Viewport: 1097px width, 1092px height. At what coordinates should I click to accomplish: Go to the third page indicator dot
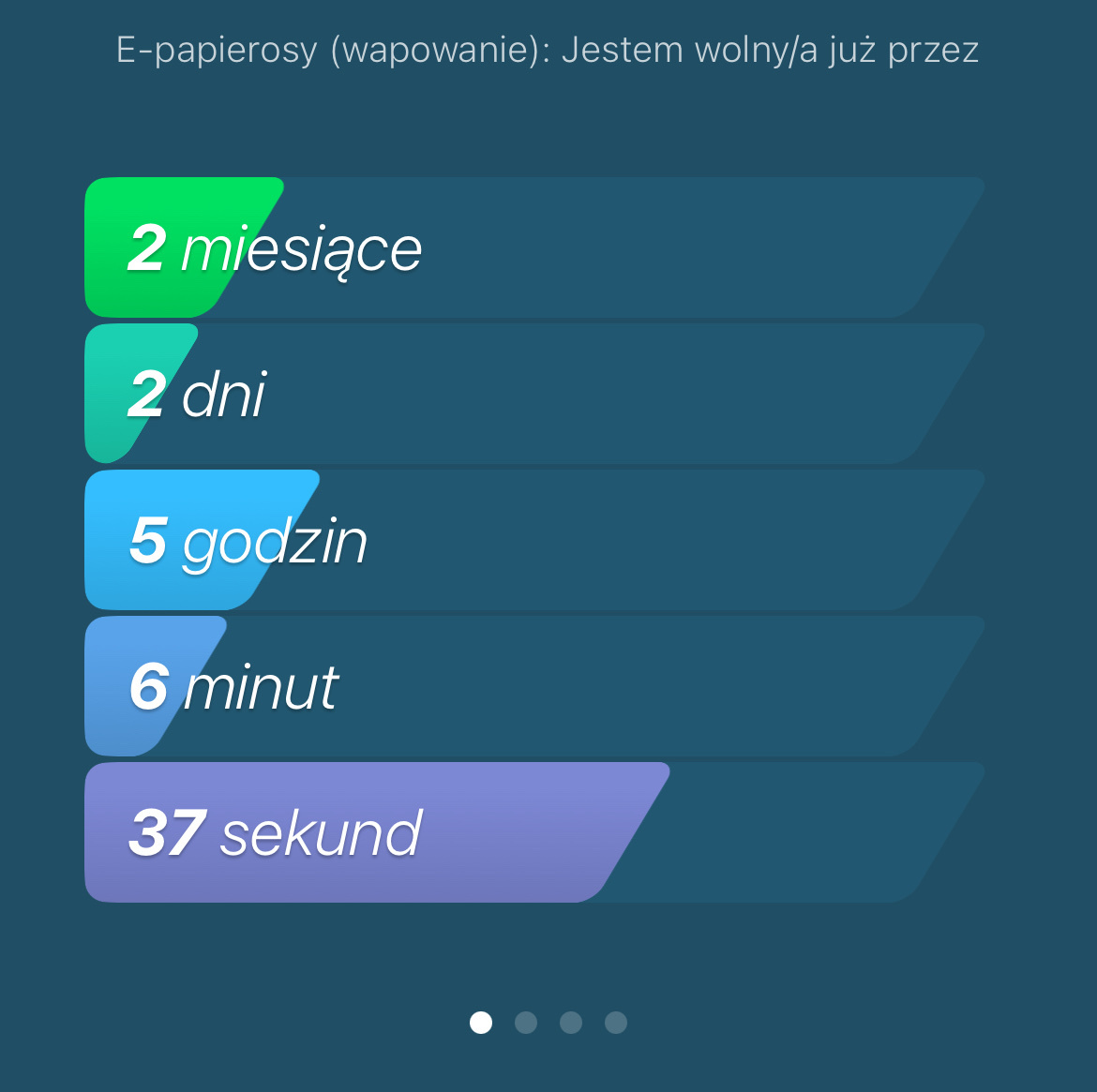571,1023
